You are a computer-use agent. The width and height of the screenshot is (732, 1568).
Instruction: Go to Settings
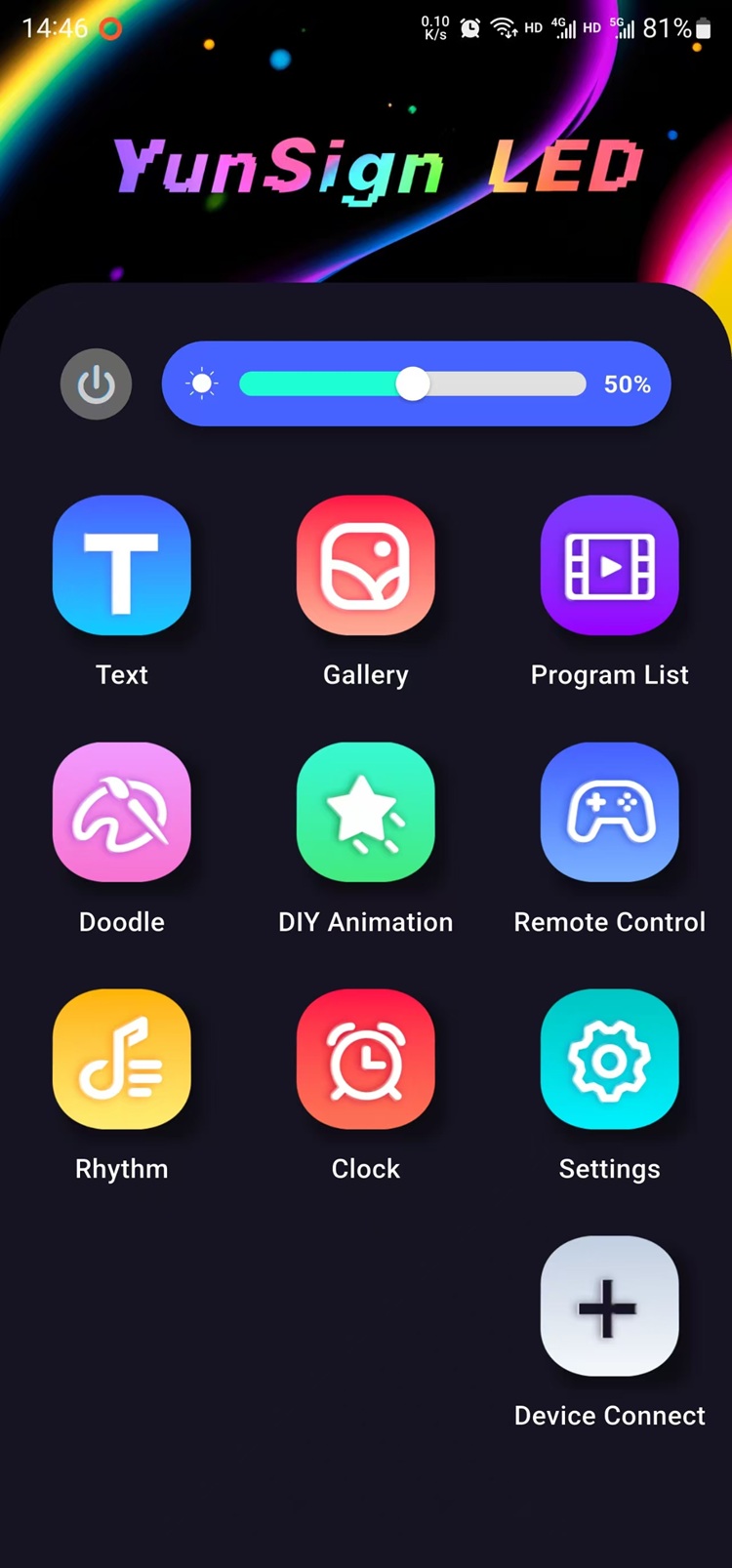tap(610, 1060)
